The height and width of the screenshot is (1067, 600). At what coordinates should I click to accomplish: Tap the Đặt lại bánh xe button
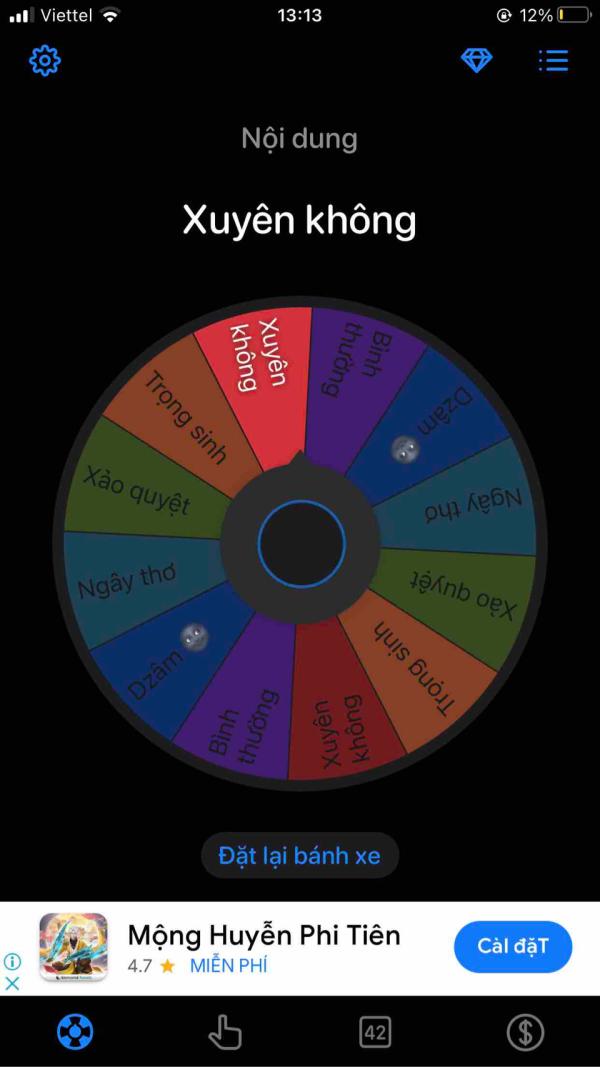click(300, 856)
